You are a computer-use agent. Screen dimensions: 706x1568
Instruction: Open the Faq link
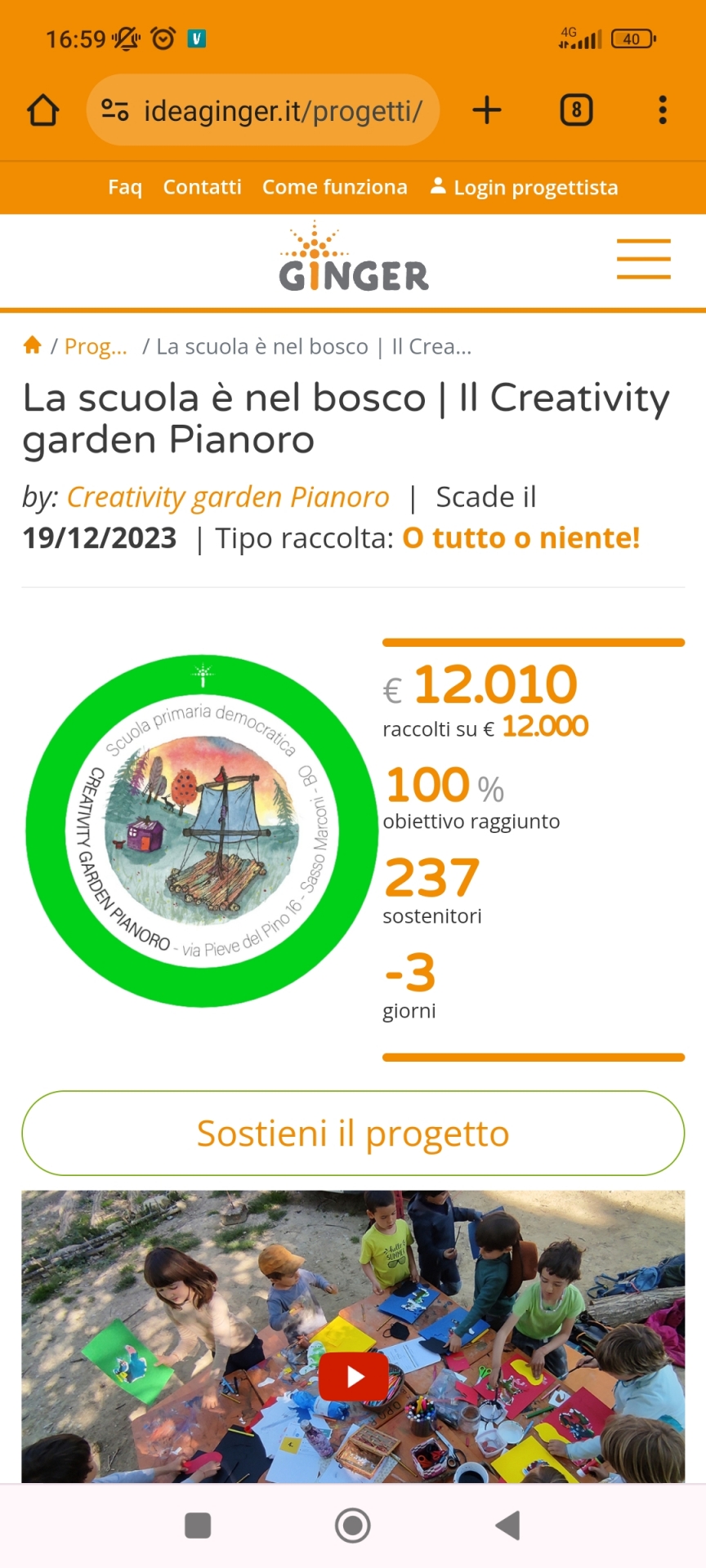point(125,187)
